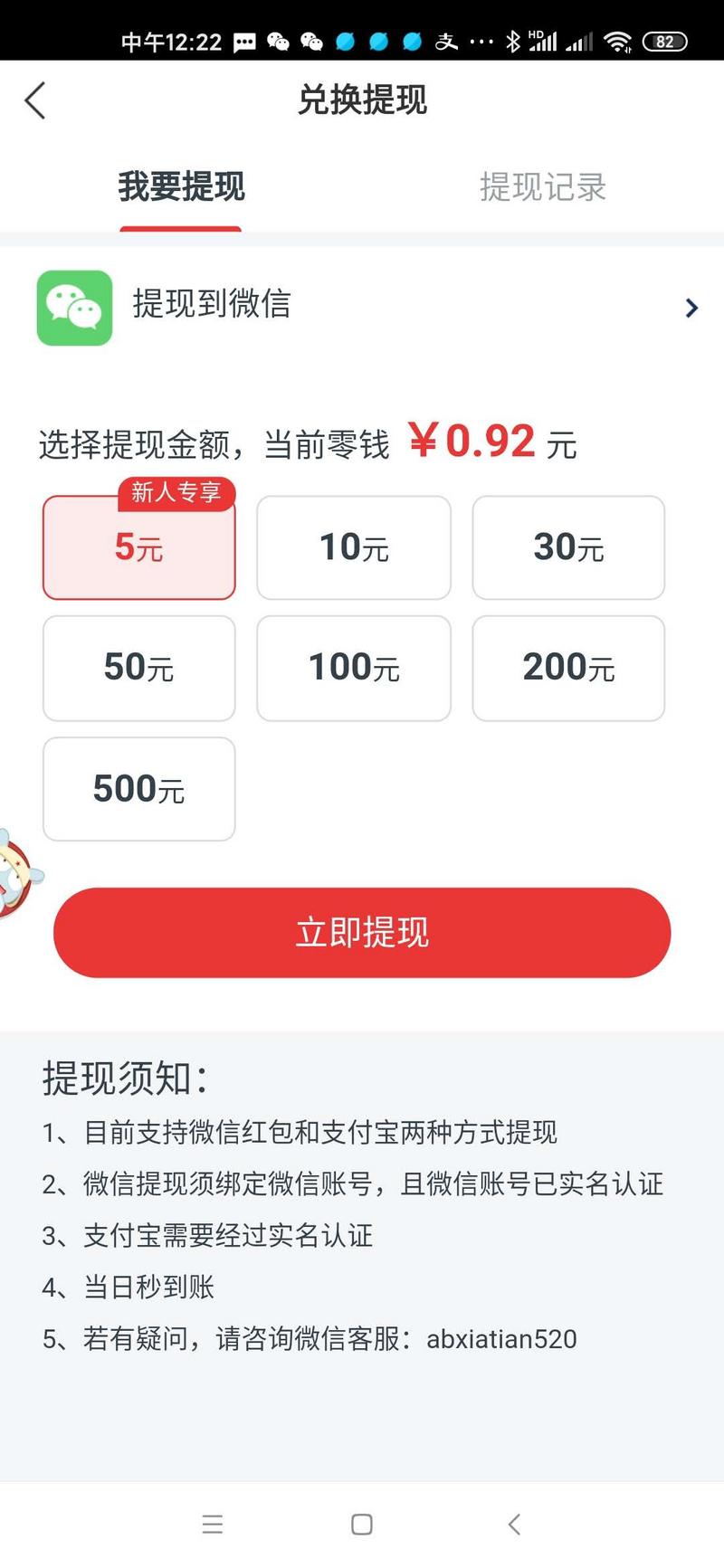Switch to the 我要提现 tab

coord(181,187)
